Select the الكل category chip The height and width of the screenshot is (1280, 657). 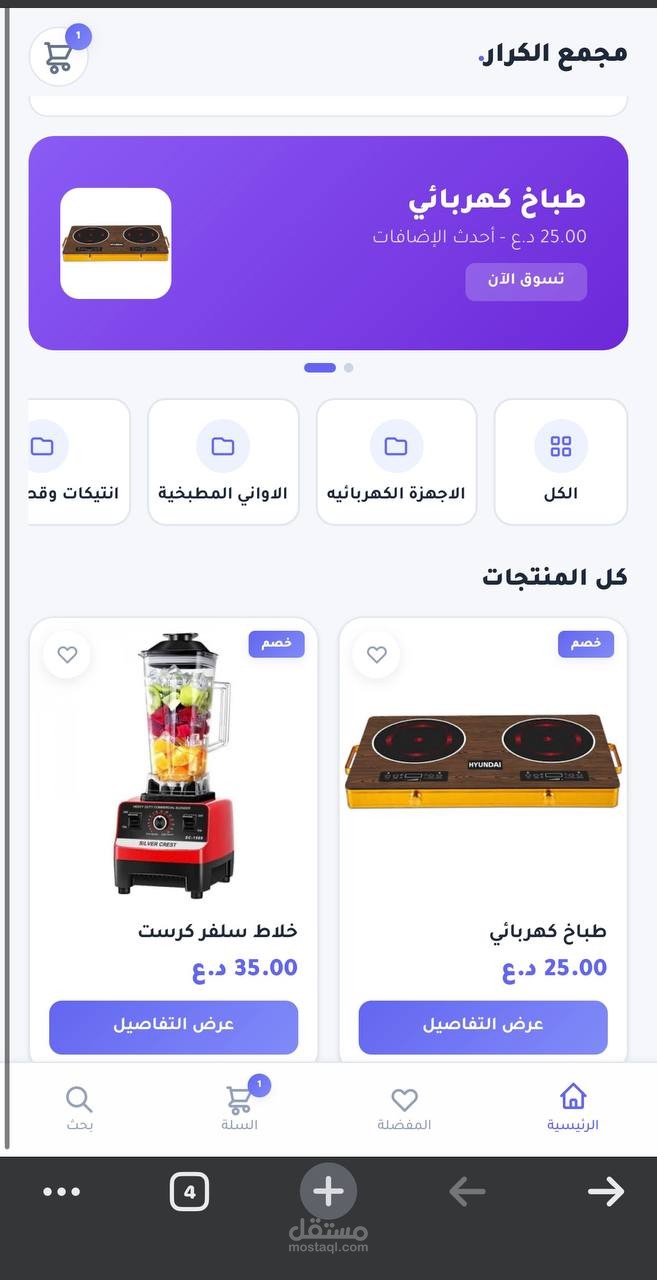point(561,462)
